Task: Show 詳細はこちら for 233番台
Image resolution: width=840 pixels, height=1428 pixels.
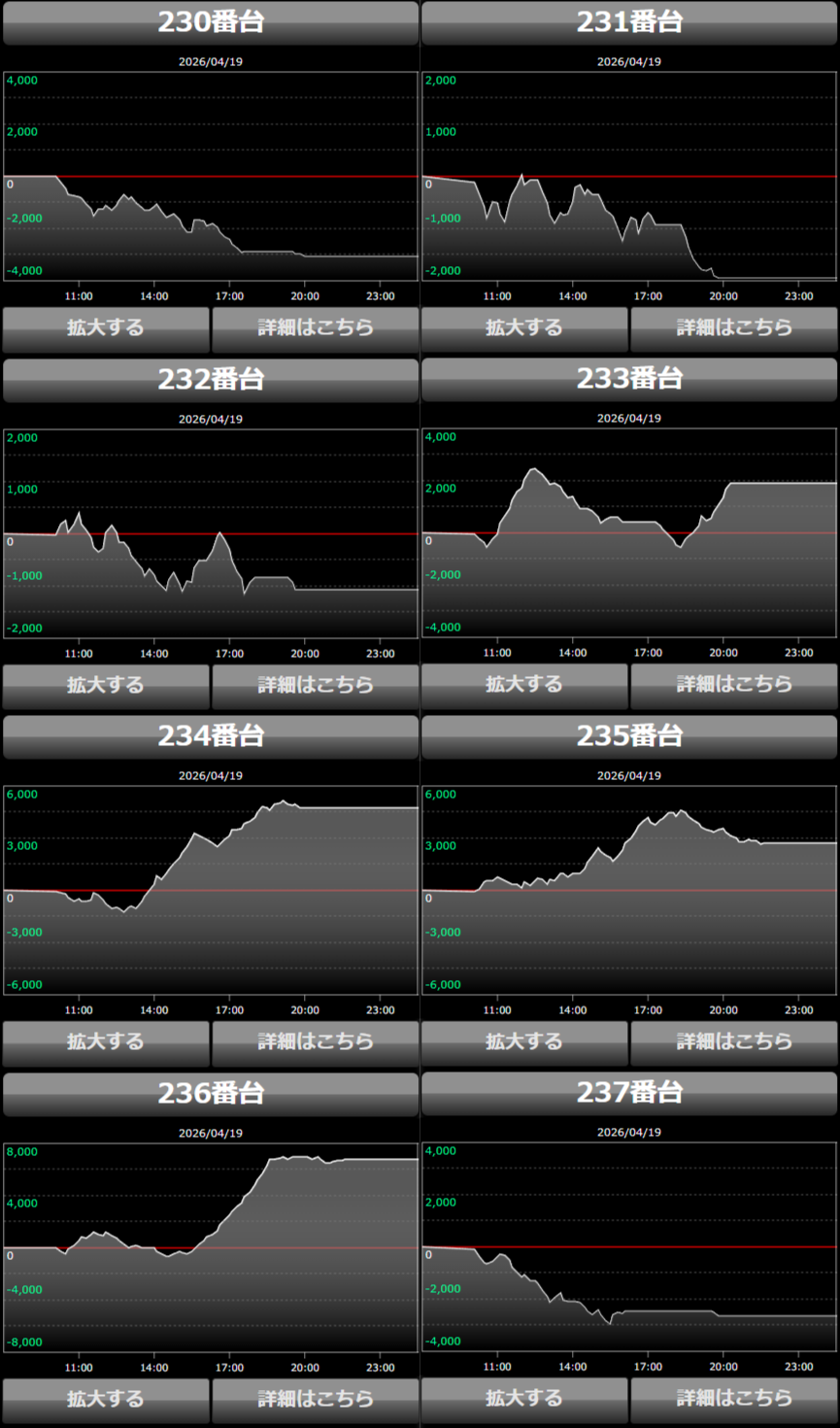Action: click(734, 685)
